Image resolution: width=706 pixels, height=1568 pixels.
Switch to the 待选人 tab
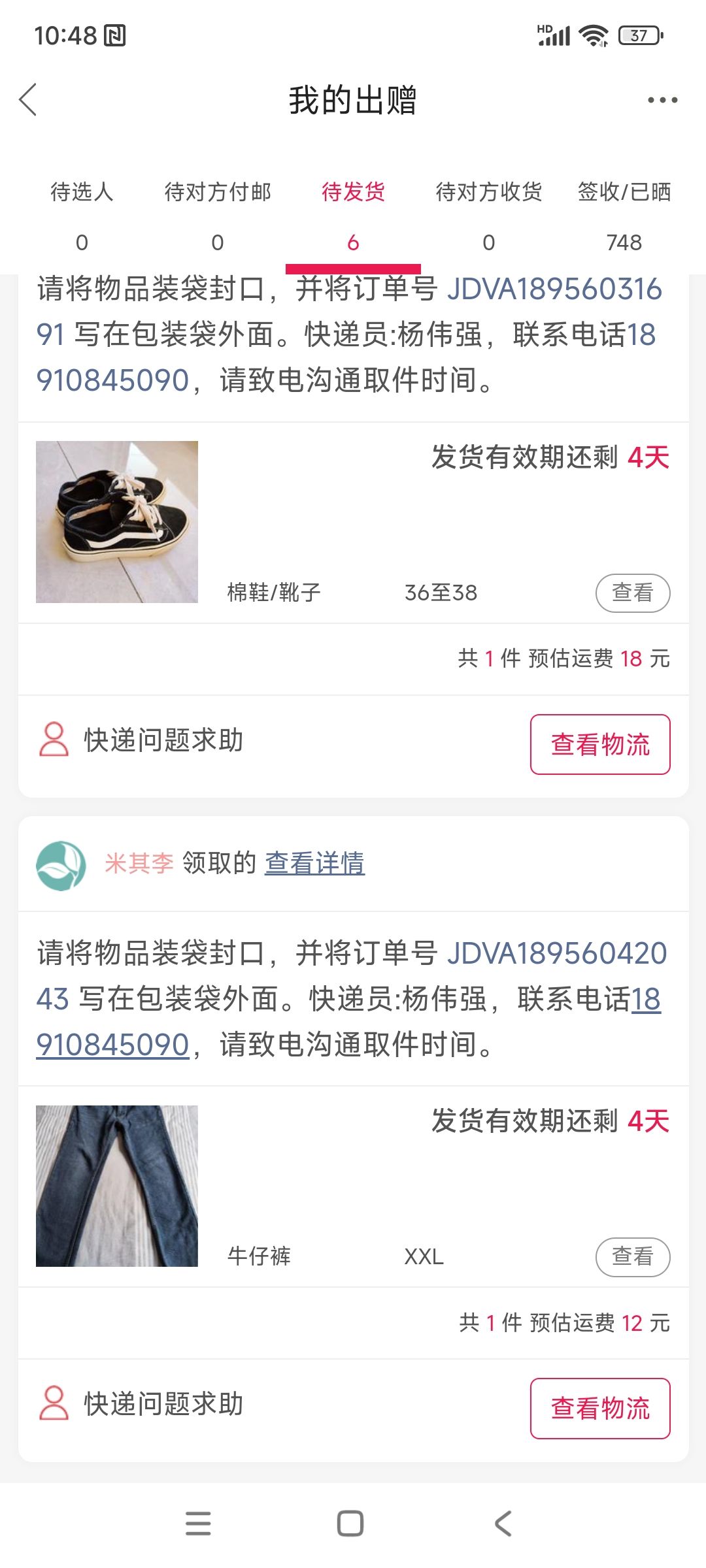(82, 217)
